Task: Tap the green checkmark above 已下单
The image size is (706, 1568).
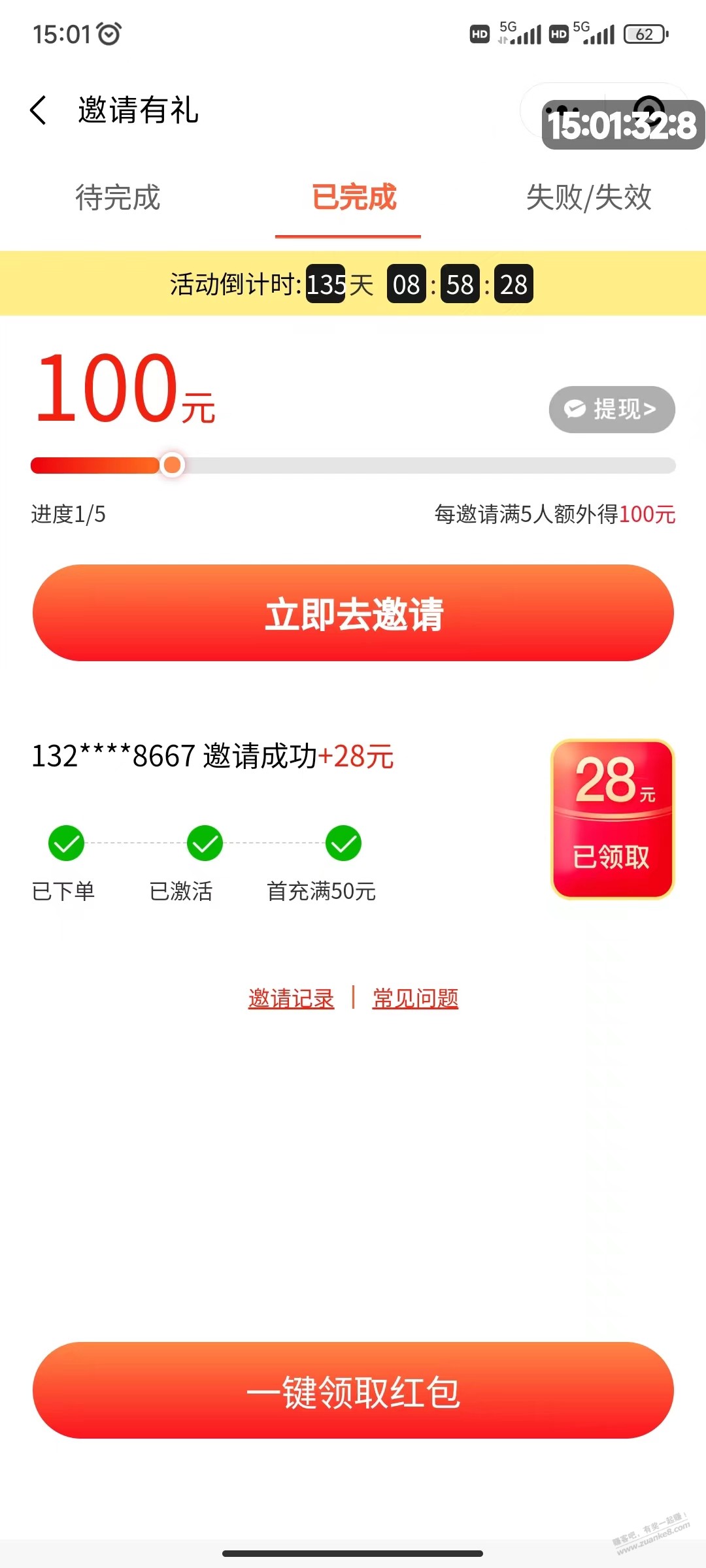Action: pos(65,843)
